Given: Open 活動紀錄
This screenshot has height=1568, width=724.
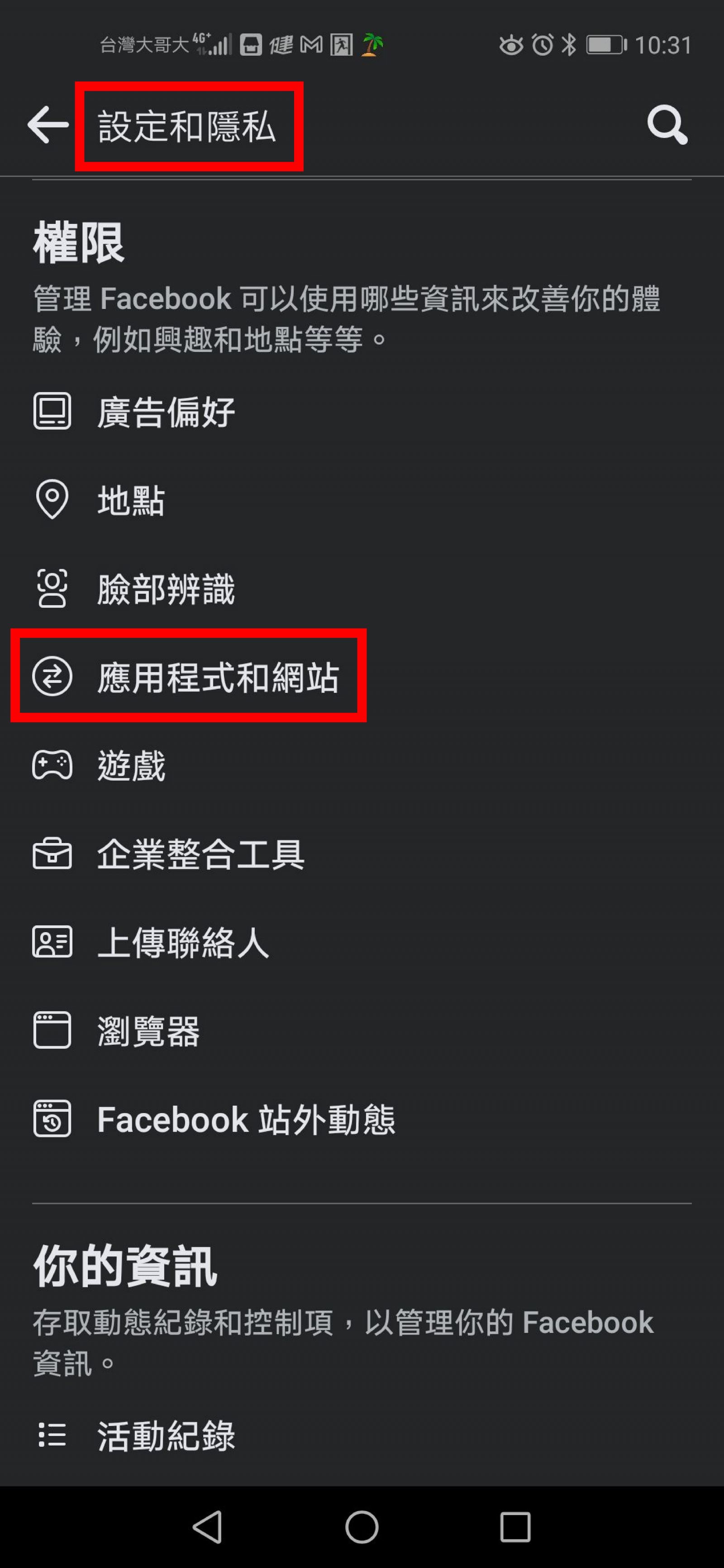Looking at the screenshot, I should [x=166, y=1435].
